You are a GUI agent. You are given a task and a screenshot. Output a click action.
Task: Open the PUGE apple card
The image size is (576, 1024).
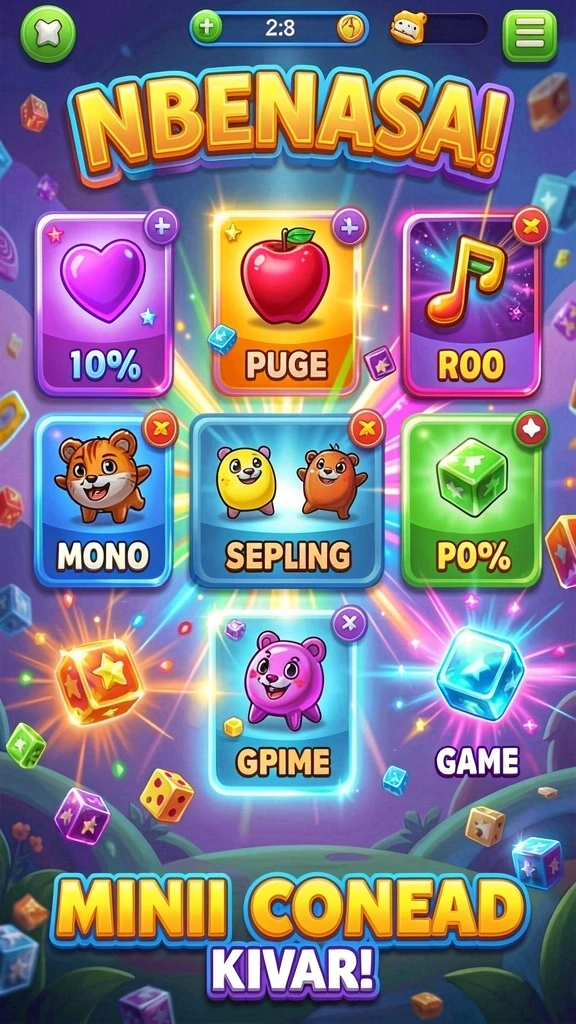coord(287,304)
